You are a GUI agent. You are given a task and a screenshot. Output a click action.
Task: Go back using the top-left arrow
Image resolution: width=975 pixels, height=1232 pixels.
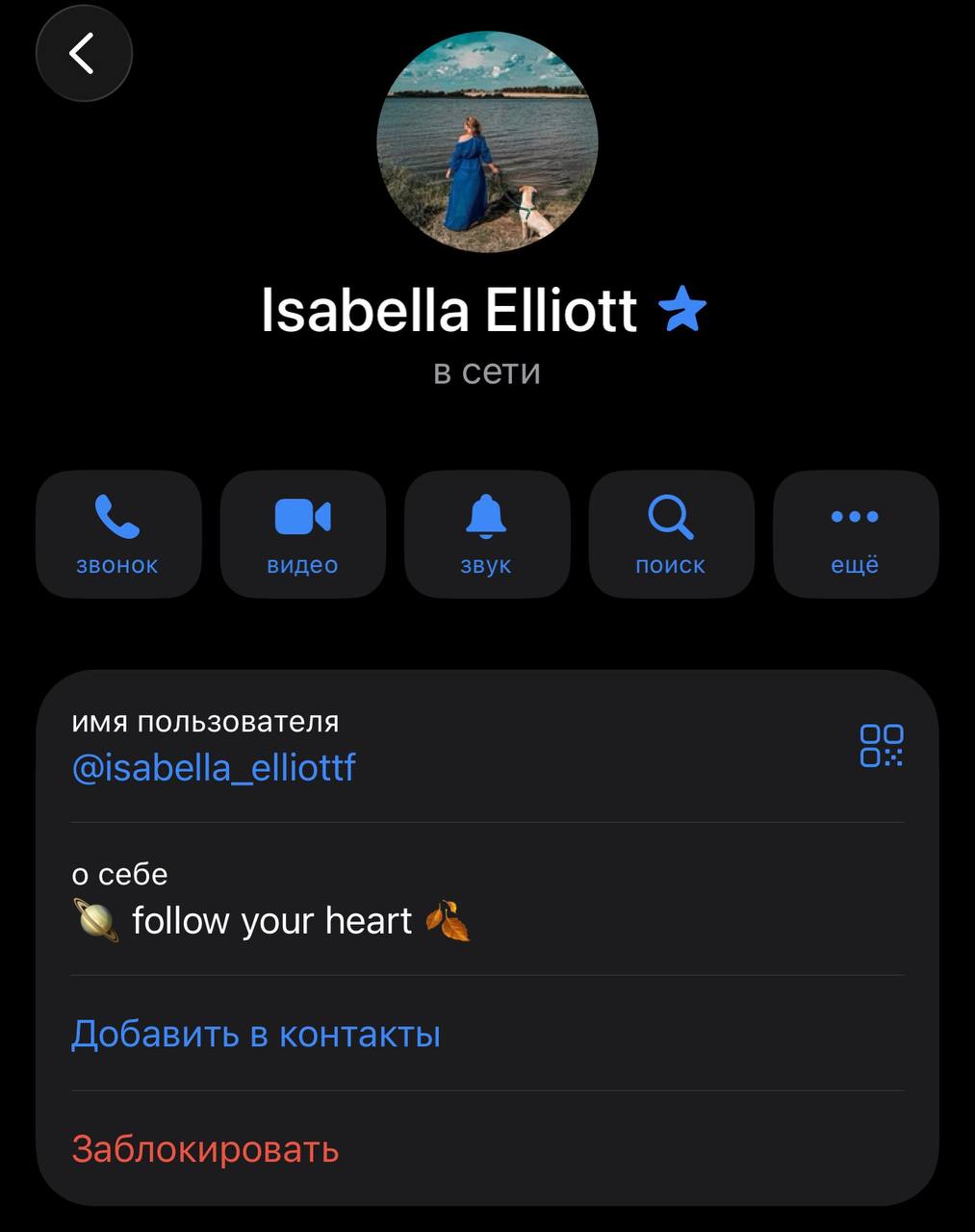[84, 53]
